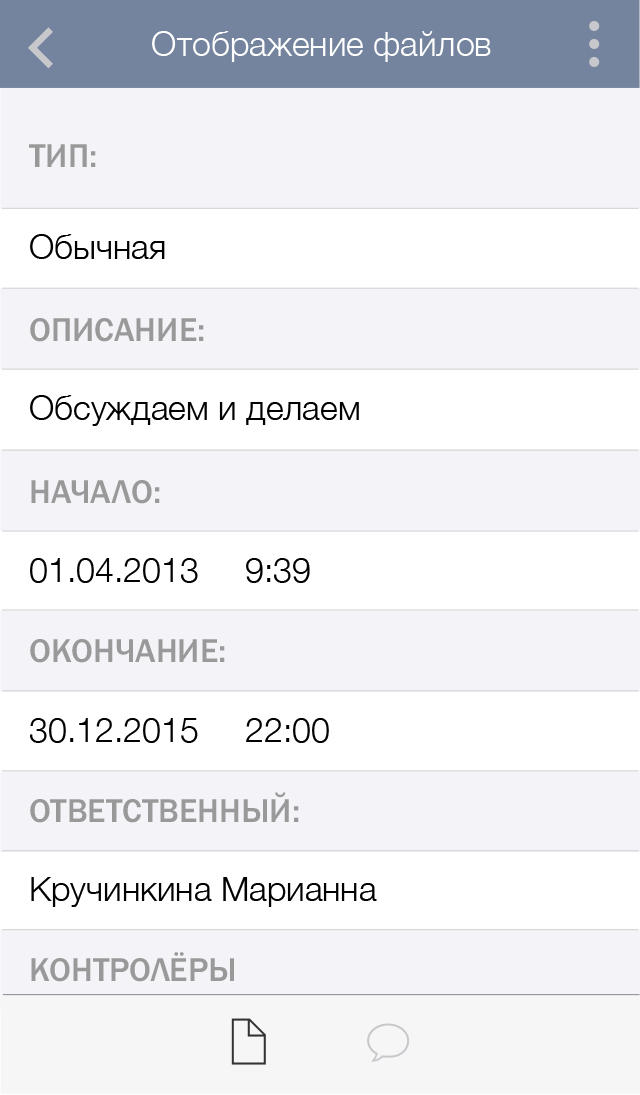The image size is (640, 1095).
Task: Open responsible person Кручинкина Марианна
Action: tap(320, 890)
